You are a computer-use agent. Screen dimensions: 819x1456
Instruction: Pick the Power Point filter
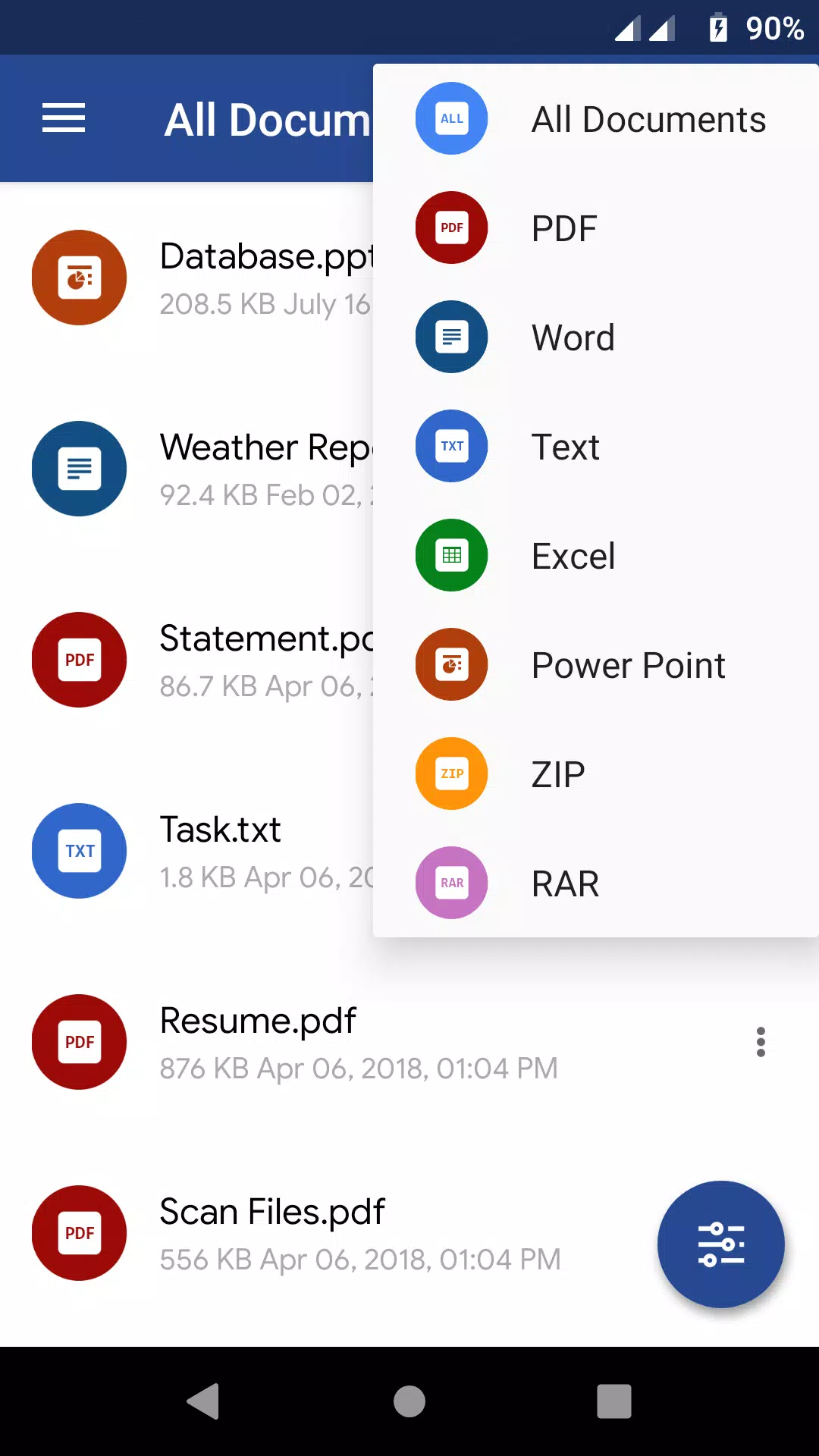click(x=596, y=665)
